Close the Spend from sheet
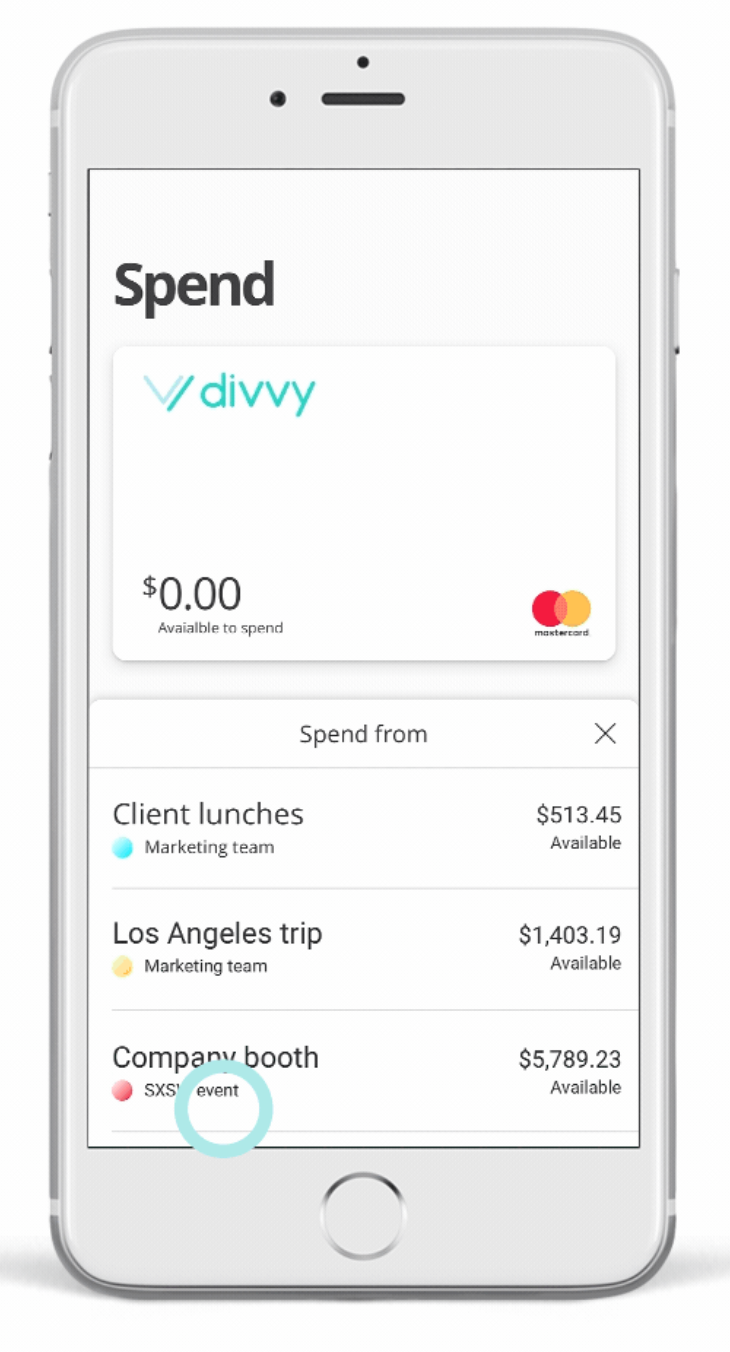The height and width of the screenshot is (1352, 730). point(605,733)
